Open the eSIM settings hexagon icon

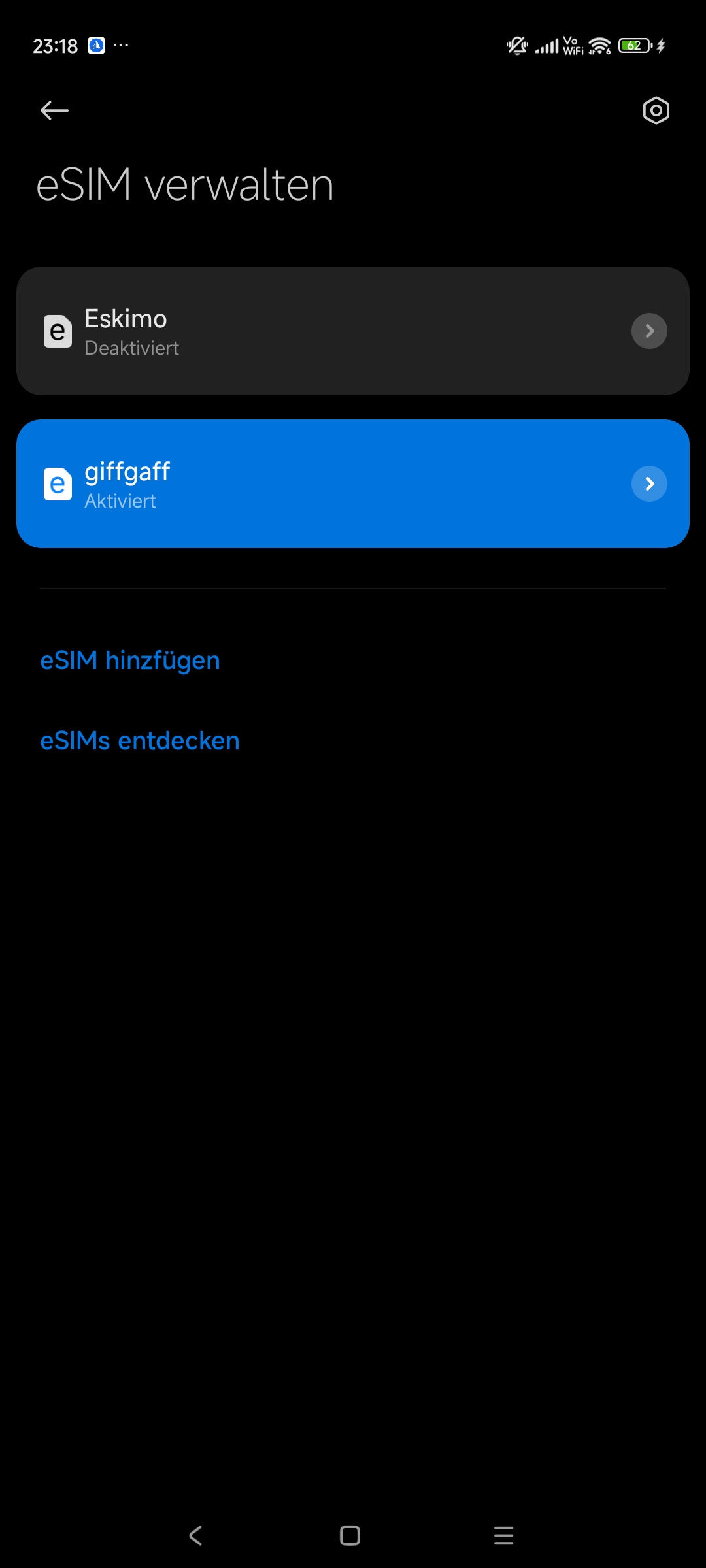coord(656,110)
